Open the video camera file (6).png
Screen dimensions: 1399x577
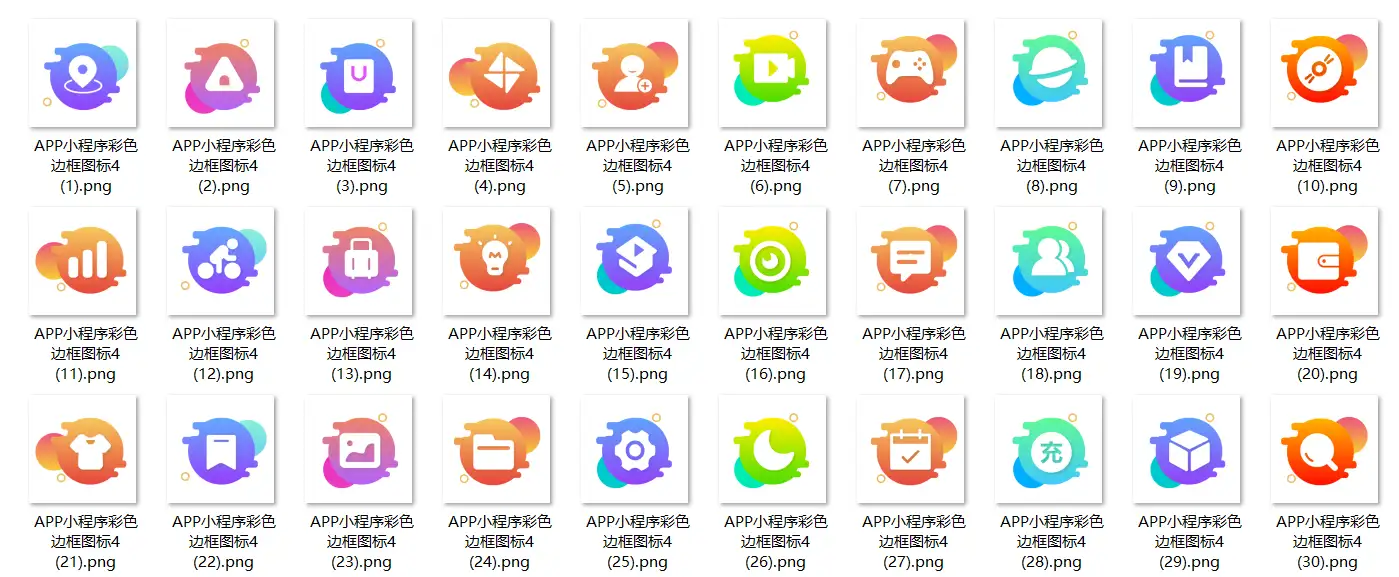coord(774,73)
